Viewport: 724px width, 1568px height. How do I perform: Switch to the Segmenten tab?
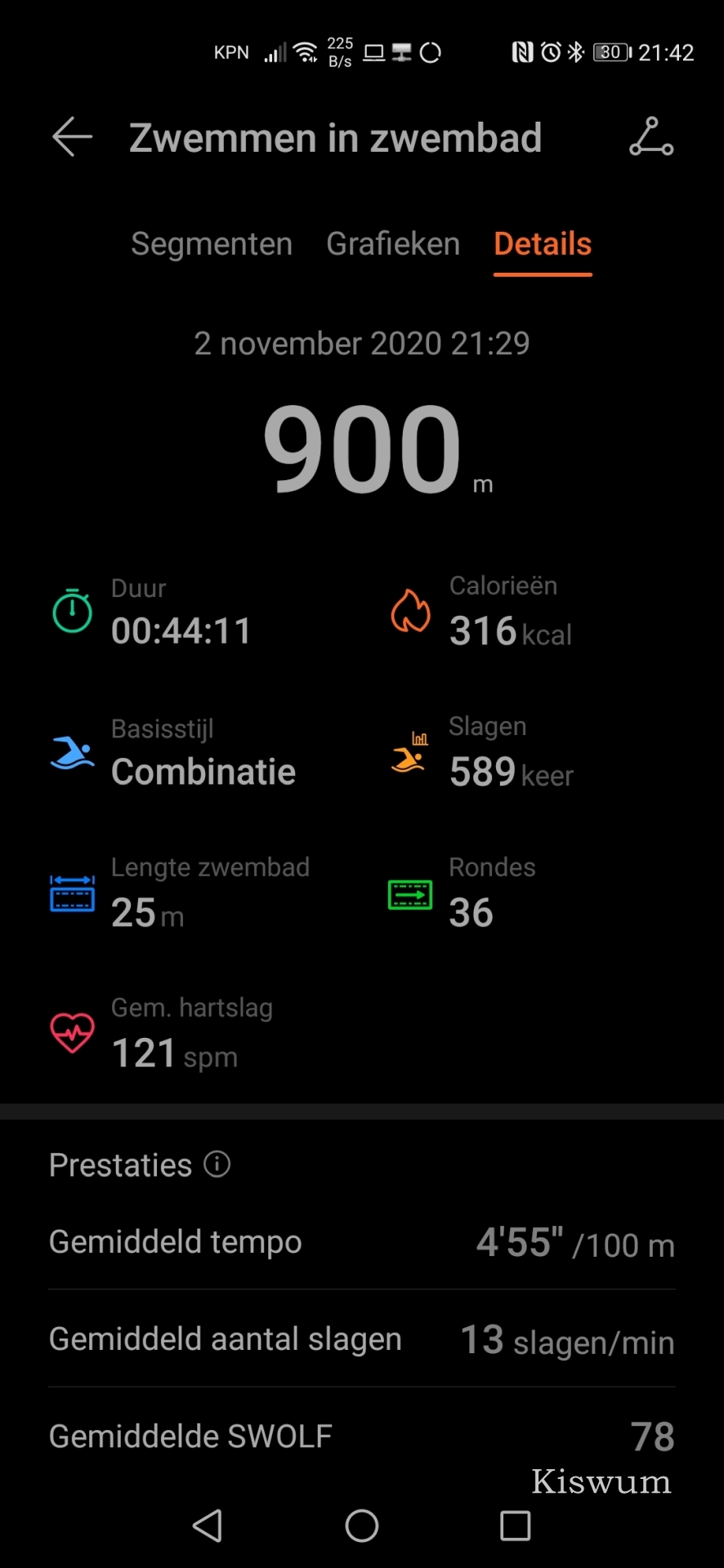coord(212,244)
